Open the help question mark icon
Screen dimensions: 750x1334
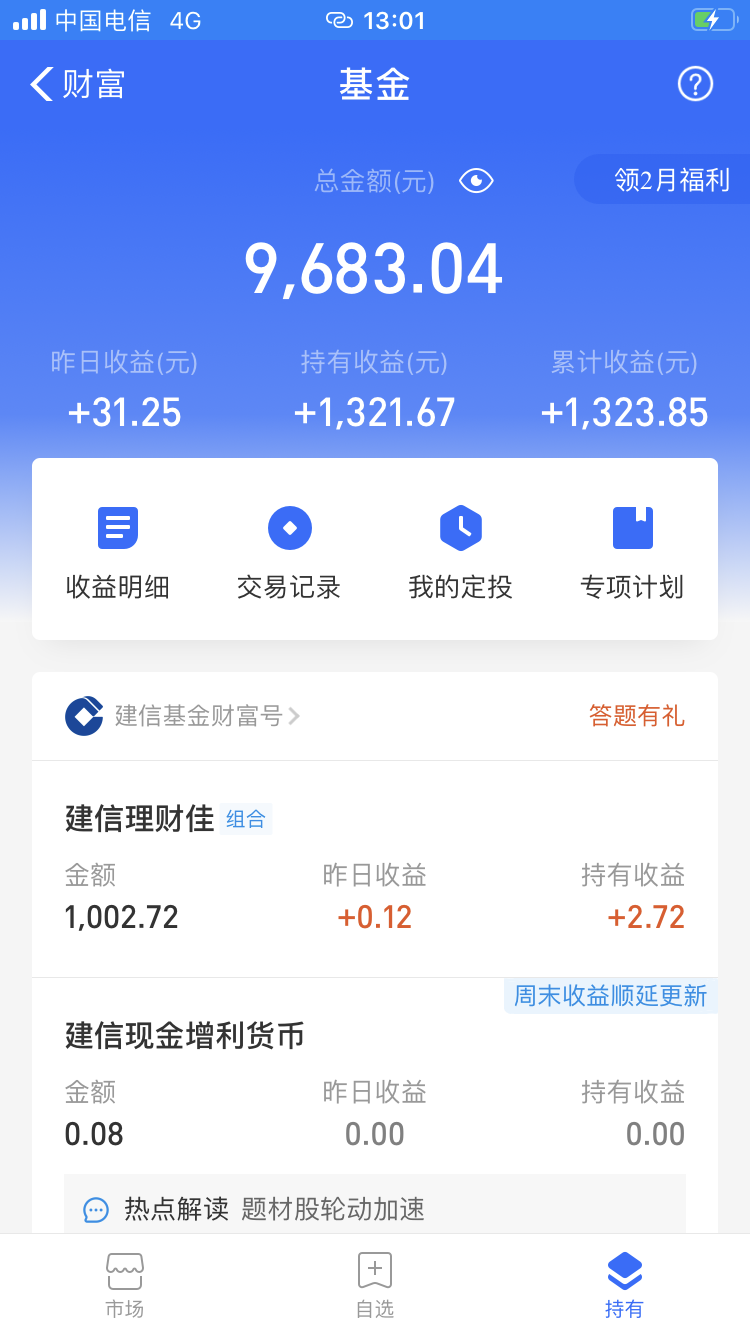click(x=695, y=84)
